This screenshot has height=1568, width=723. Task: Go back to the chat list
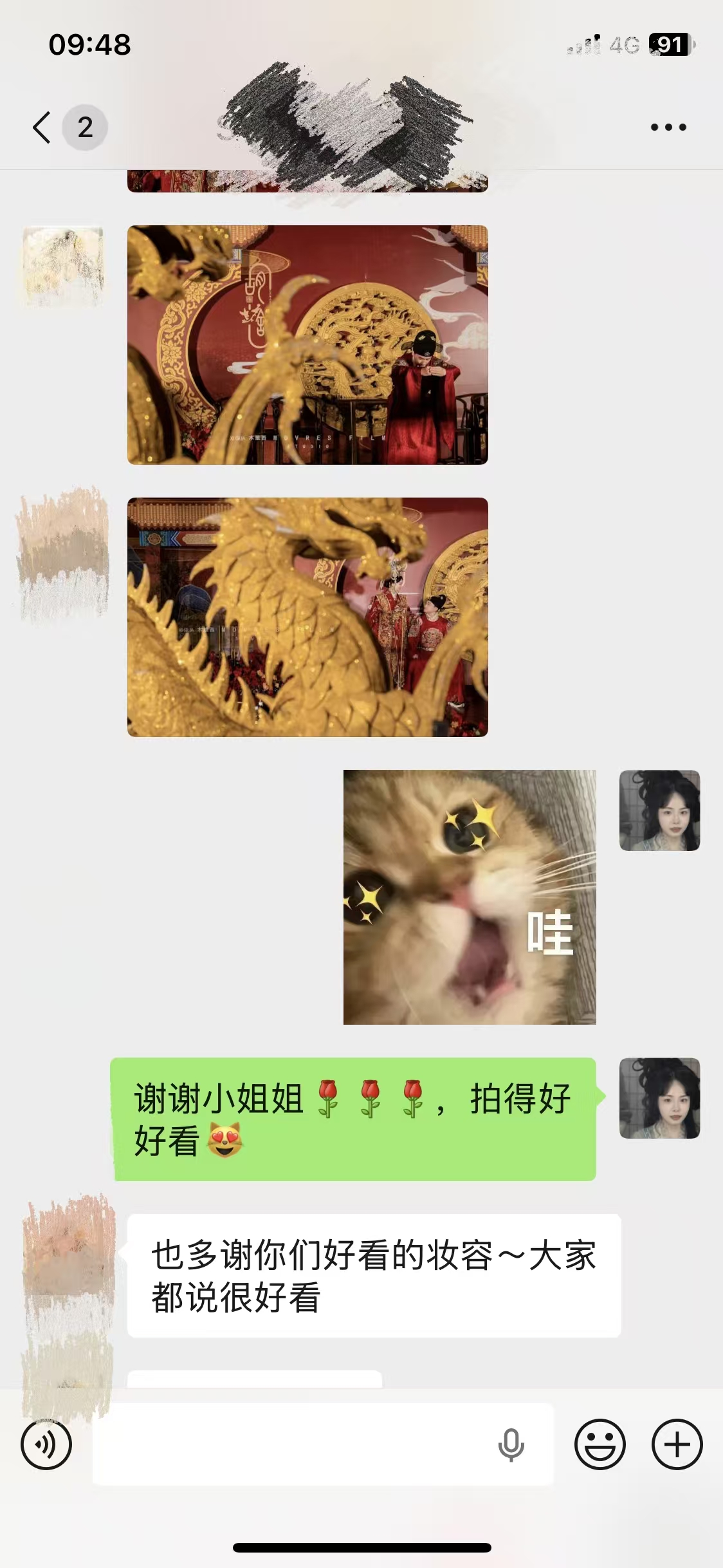tap(42, 127)
